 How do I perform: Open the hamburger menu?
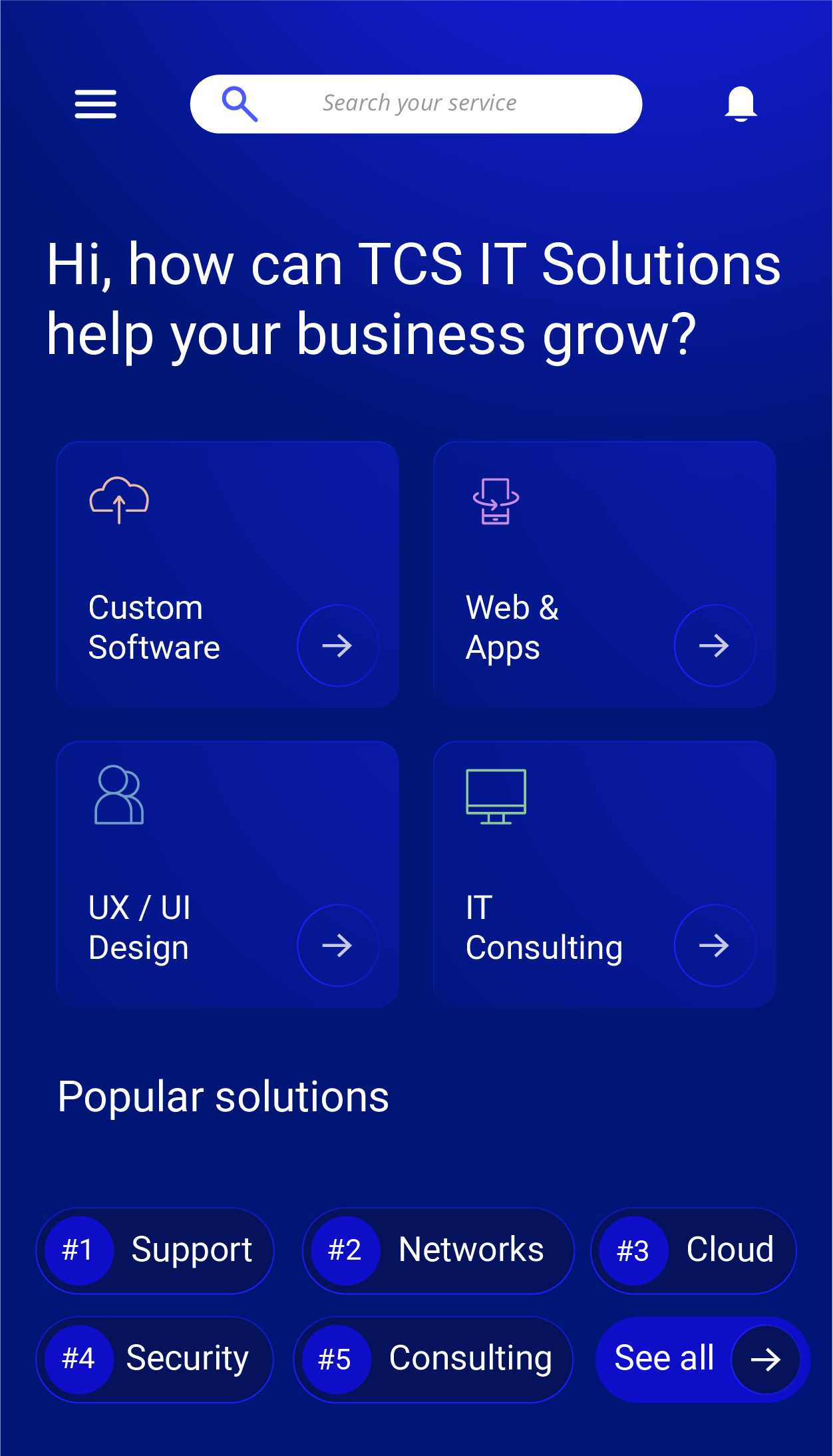pyautogui.click(x=95, y=104)
